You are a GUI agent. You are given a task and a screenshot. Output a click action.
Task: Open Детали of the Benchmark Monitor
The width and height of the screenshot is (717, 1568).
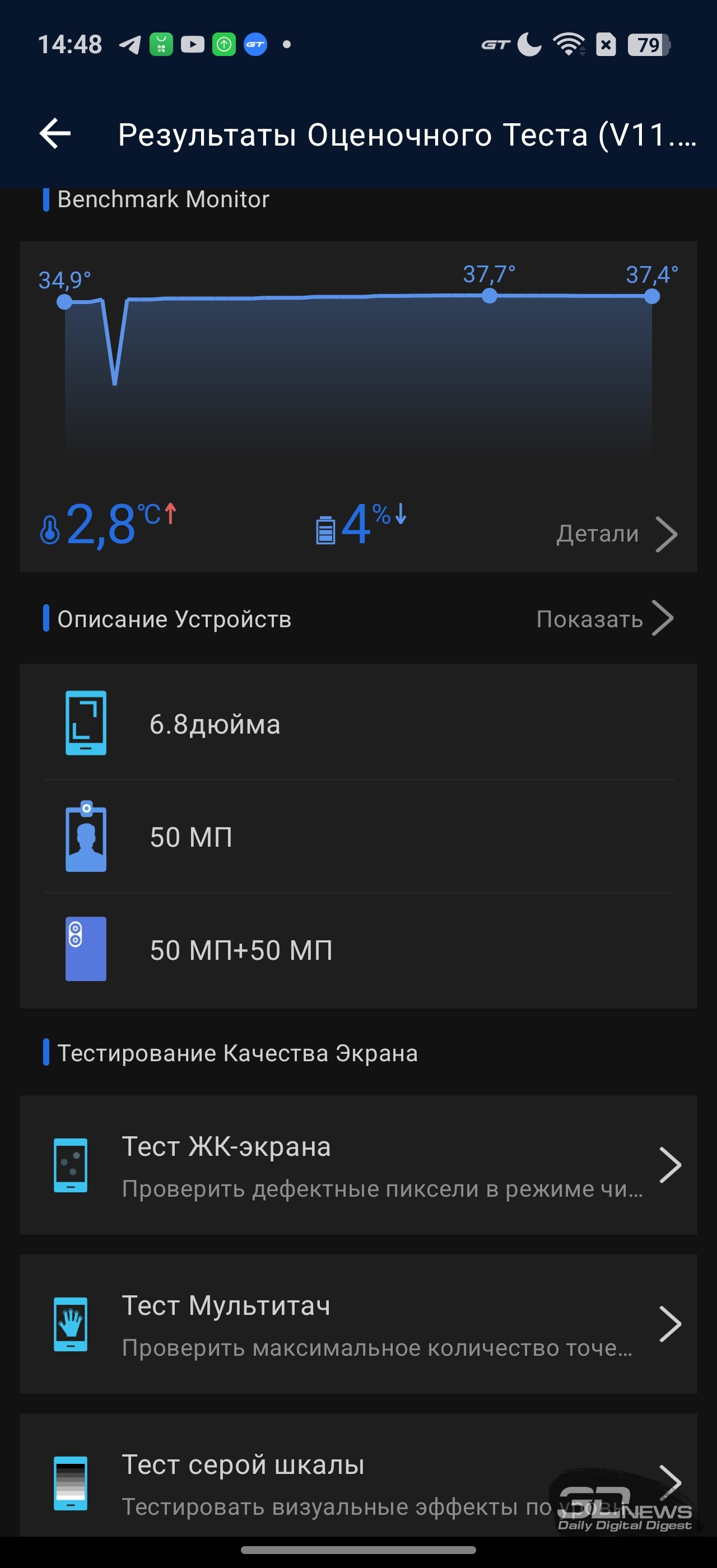click(x=616, y=534)
